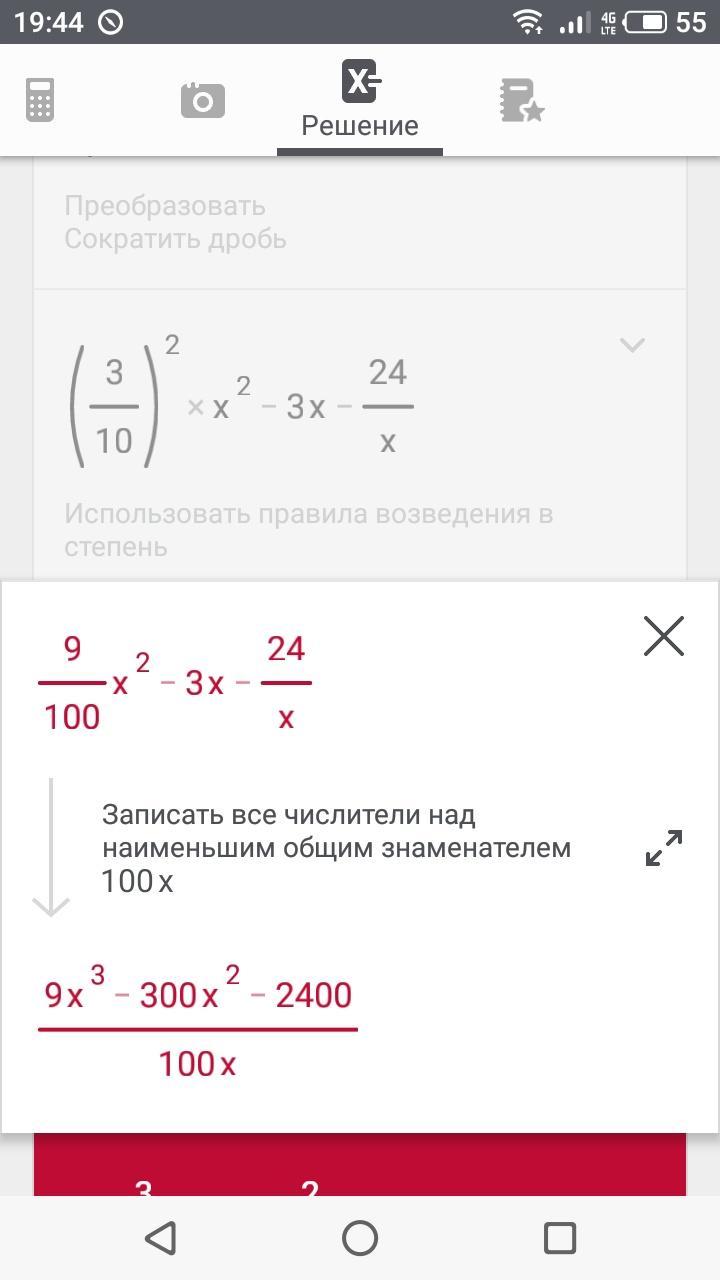Select the Решение tab
Image resolution: width=720 pixels, height=1280 pixels.
click(360, 100)
